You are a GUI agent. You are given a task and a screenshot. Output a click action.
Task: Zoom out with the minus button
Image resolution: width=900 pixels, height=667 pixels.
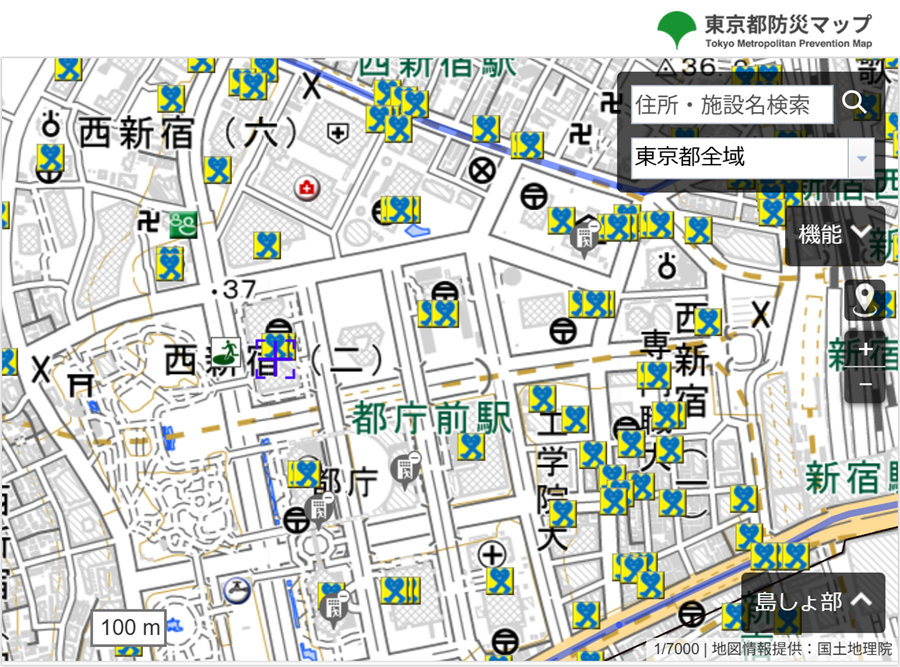tap(865, 385)
